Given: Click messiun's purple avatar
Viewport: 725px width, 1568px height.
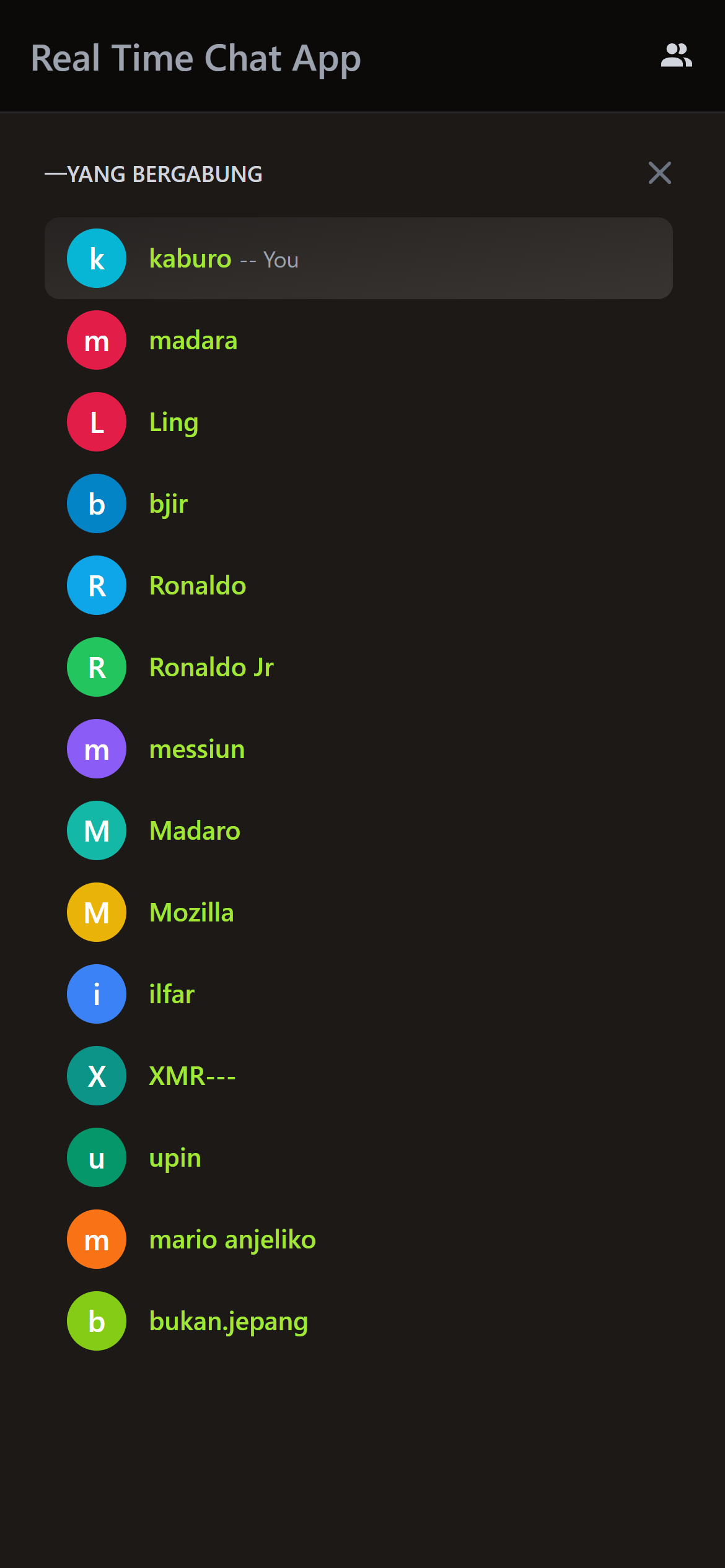Looking at the screenshot, I should click(97, 749).
